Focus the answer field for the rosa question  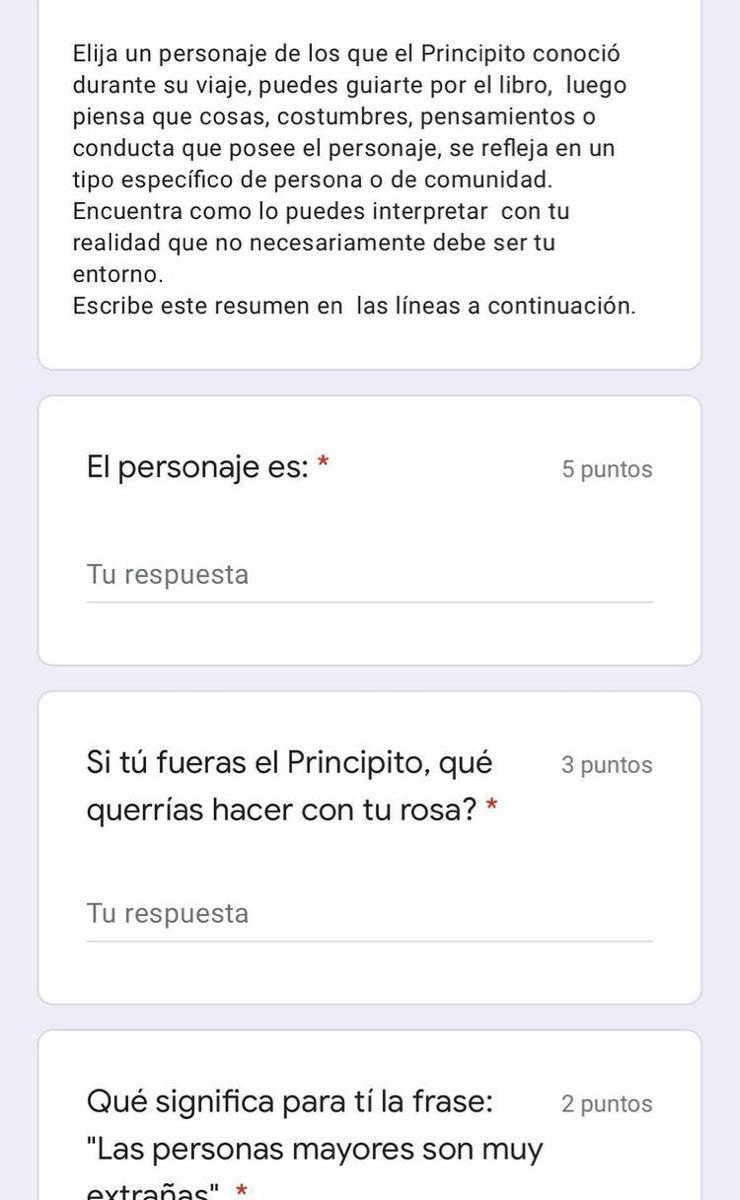[x=368, y=914]
